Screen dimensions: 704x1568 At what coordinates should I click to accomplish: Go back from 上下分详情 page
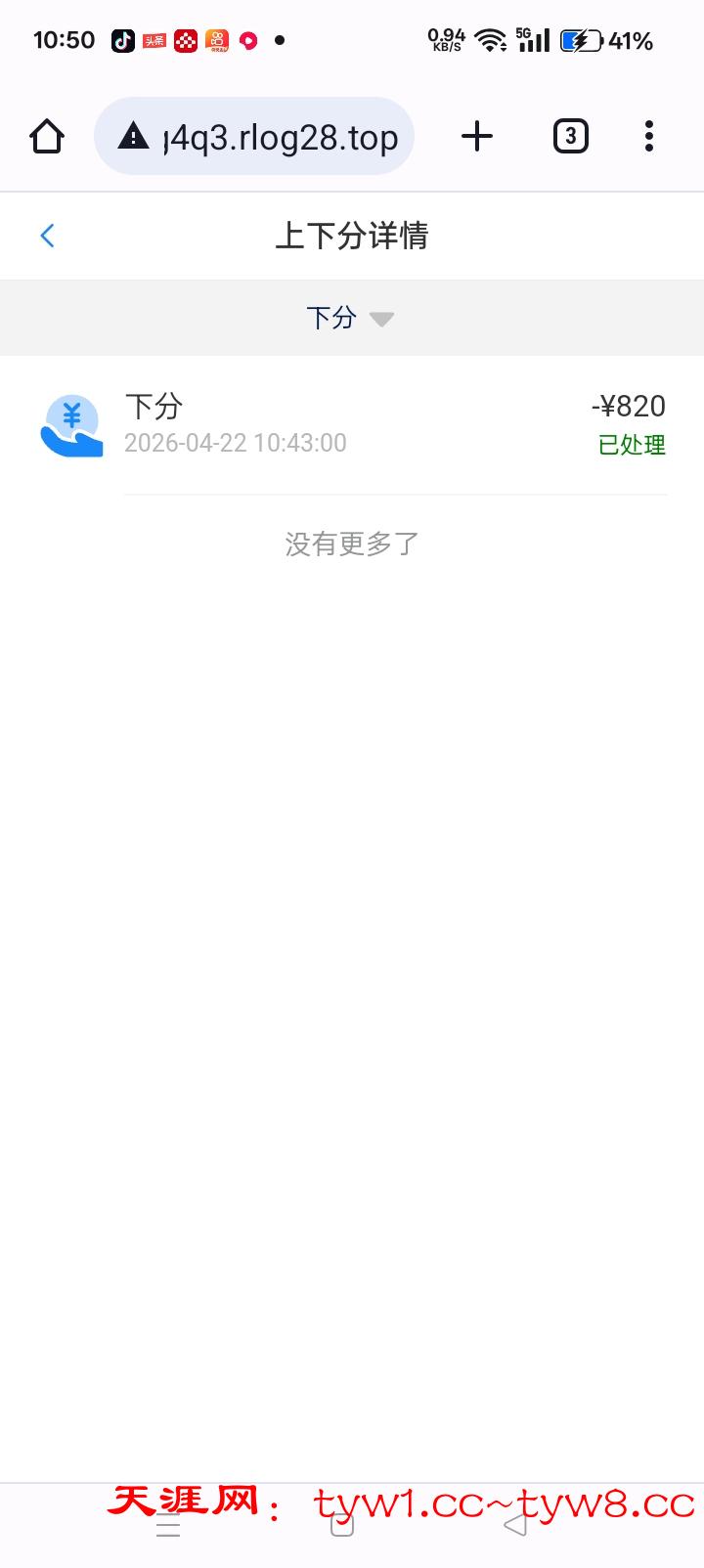point(47,236)
